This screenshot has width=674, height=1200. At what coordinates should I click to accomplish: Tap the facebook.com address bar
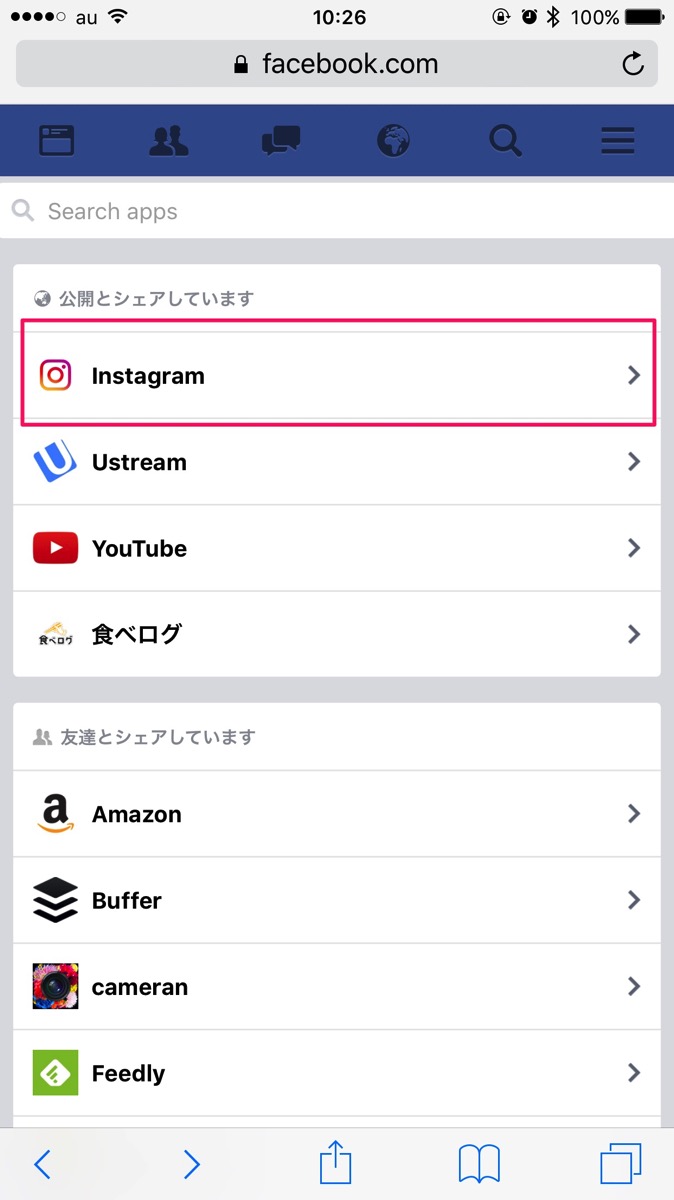pyautogui.click(x=337, y=65)
